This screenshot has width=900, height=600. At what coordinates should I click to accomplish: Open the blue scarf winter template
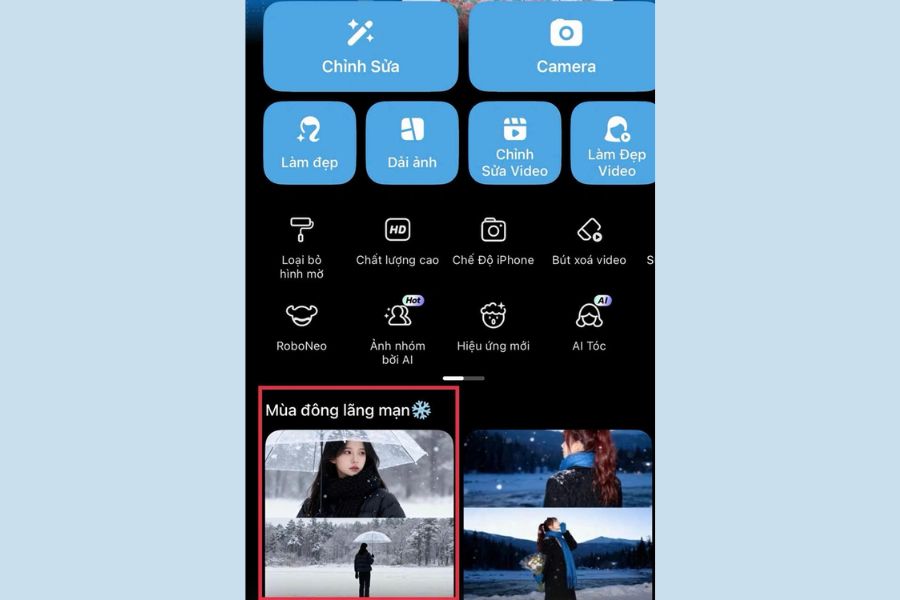coord(557,512)
